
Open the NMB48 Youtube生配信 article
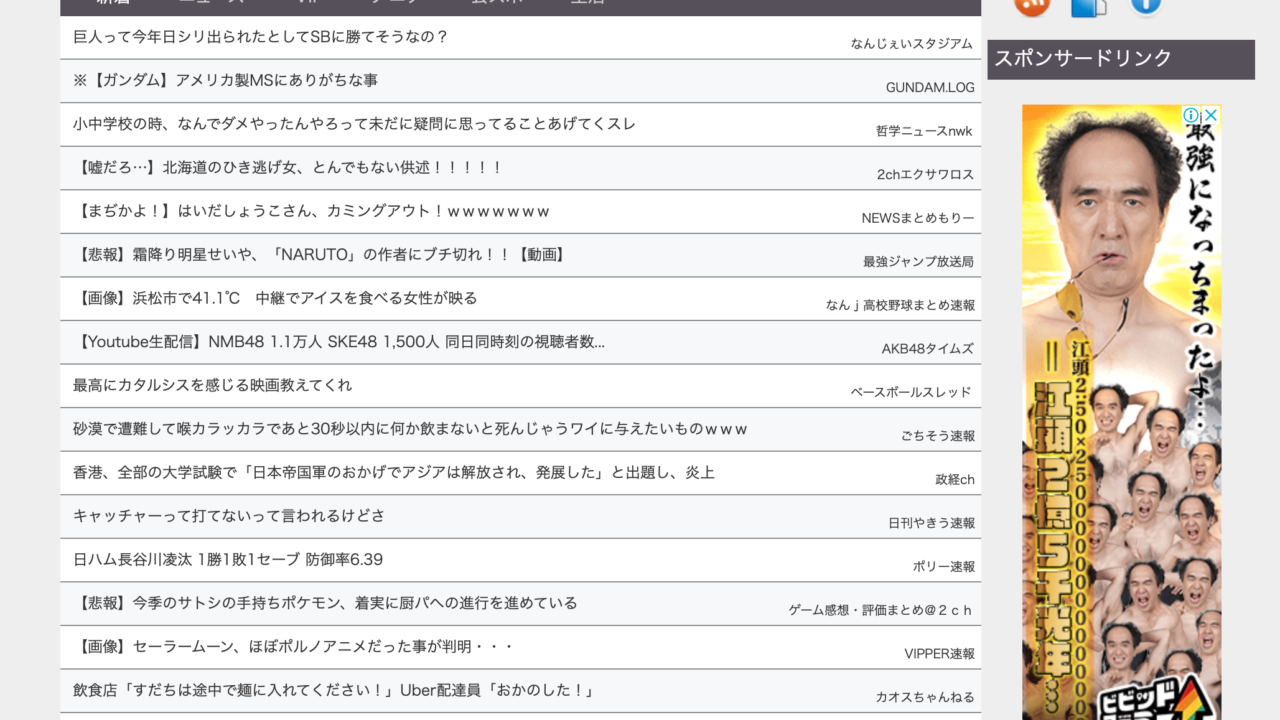coord(339,341)
